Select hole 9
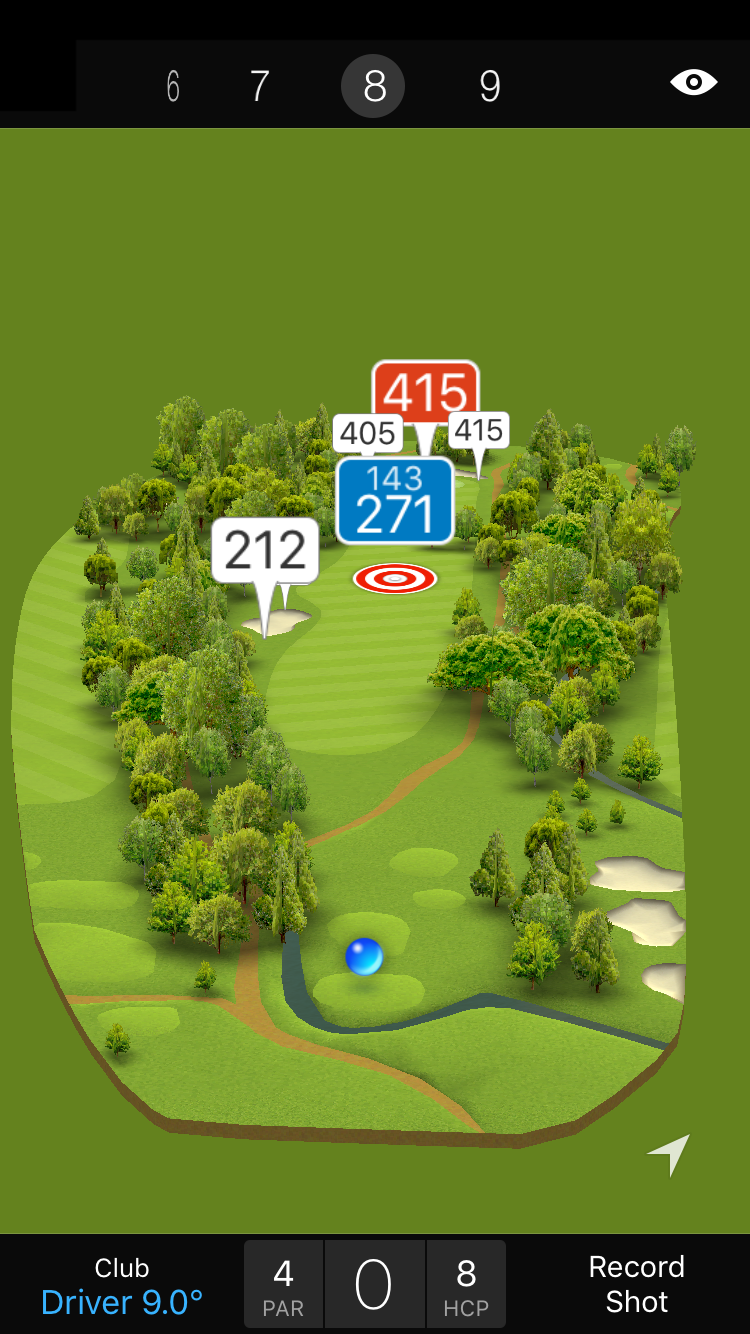Image resolution: width=750 pixels, height=1334 pixels. 489,87
